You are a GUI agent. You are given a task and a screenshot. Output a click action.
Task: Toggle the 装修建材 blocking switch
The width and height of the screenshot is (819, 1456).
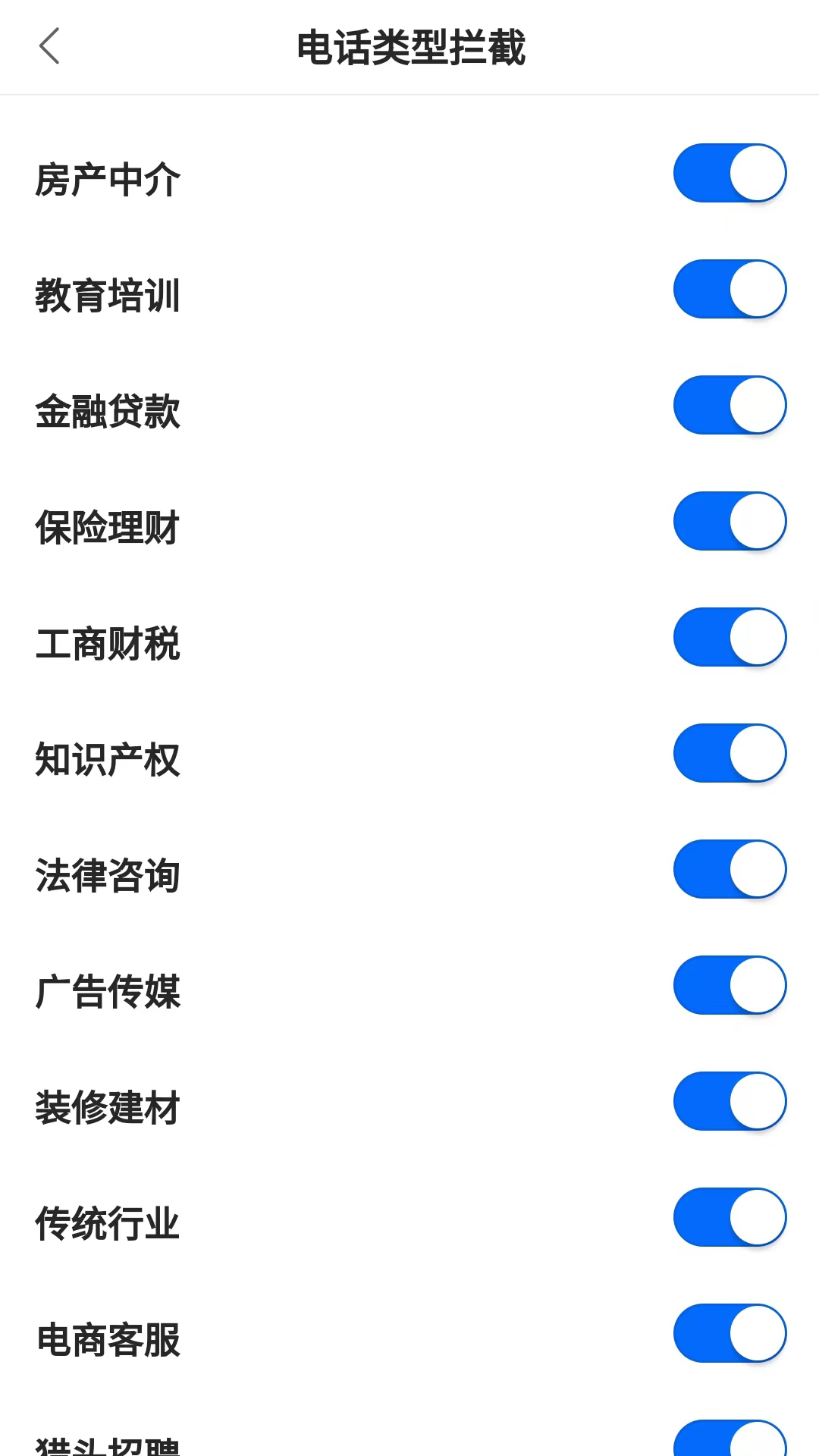pos(730,1102)
